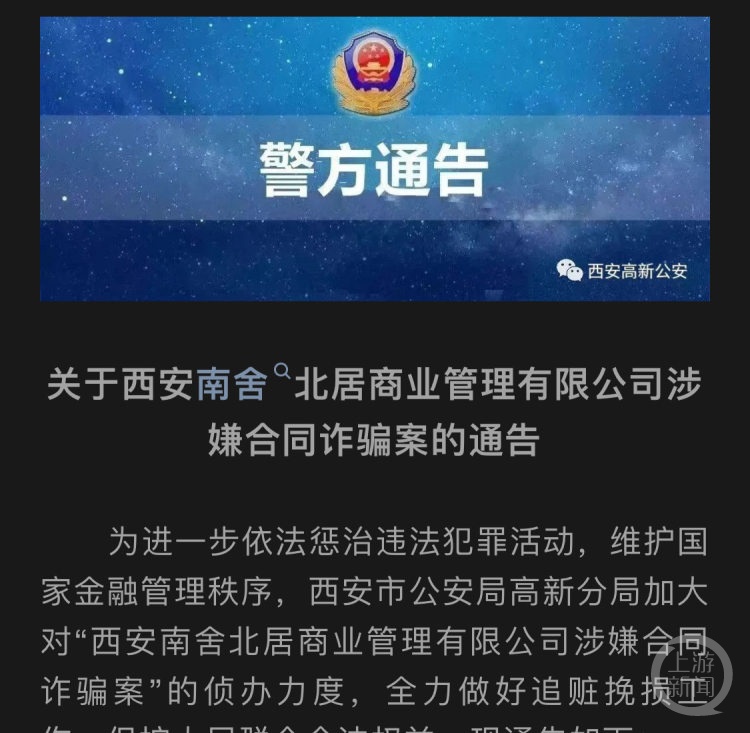Open the highlighted 南舍 search keyword link
This screenshot has height=733, width=750.
(232, 385)
